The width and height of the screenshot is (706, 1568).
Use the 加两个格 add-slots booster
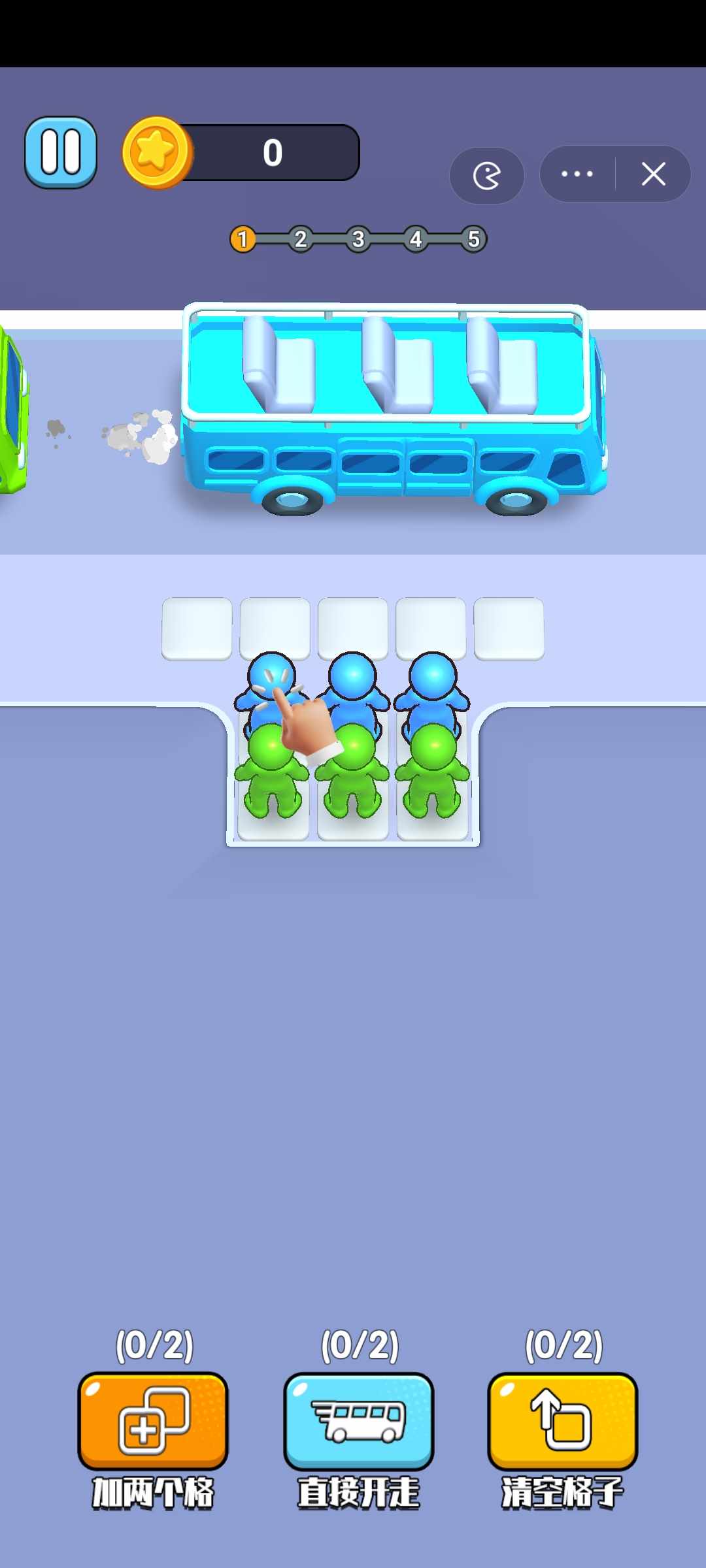153,1421
